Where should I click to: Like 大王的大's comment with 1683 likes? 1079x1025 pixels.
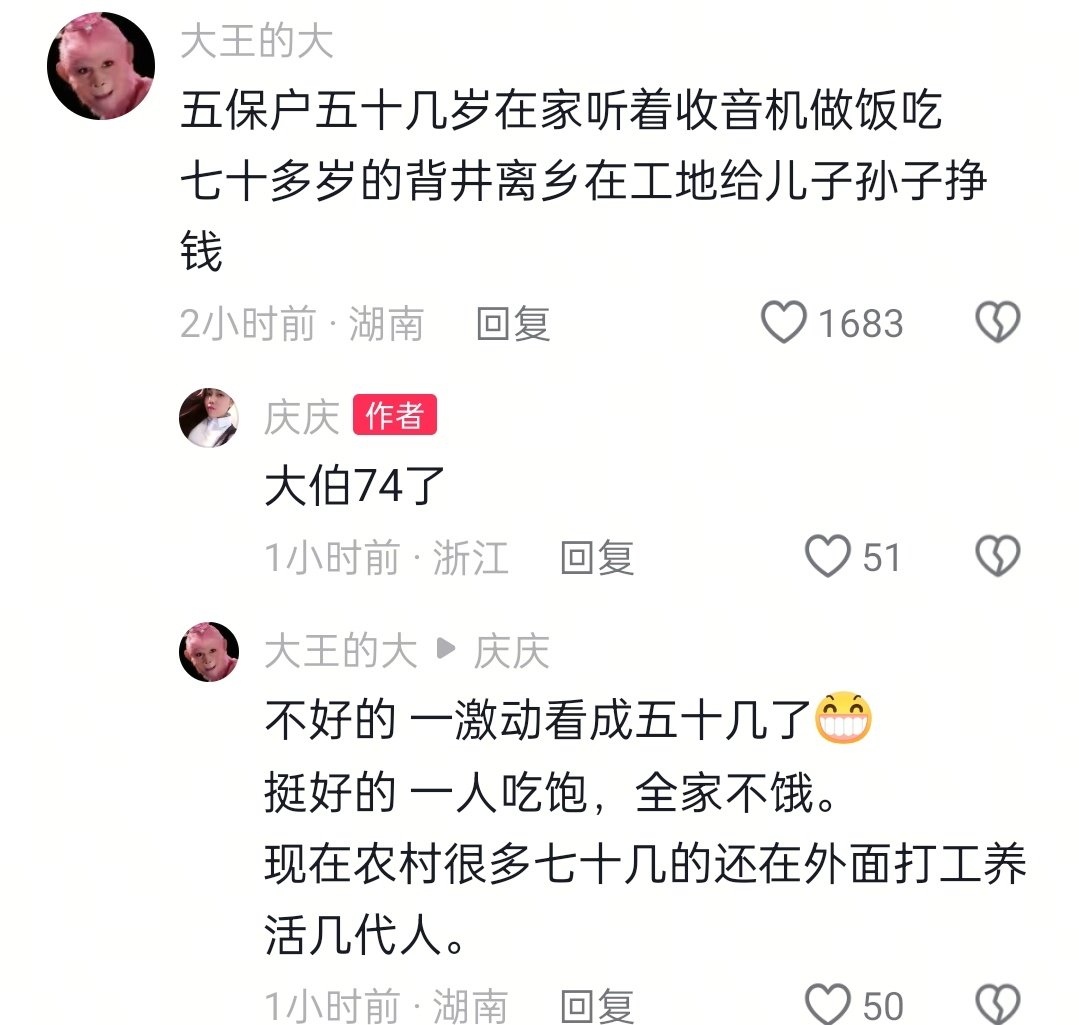point(784,323)
